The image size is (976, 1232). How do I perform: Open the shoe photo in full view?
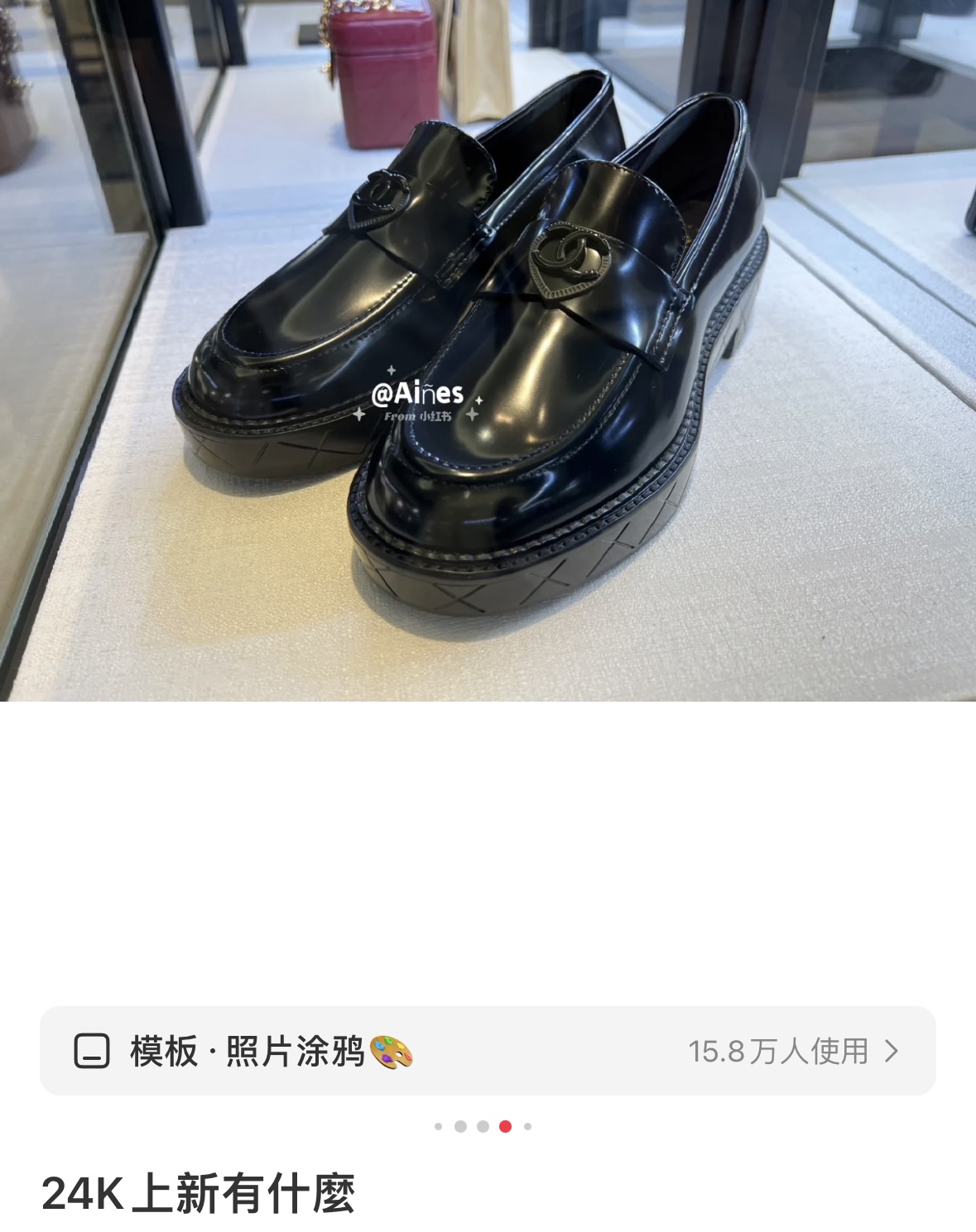point(487,350)
